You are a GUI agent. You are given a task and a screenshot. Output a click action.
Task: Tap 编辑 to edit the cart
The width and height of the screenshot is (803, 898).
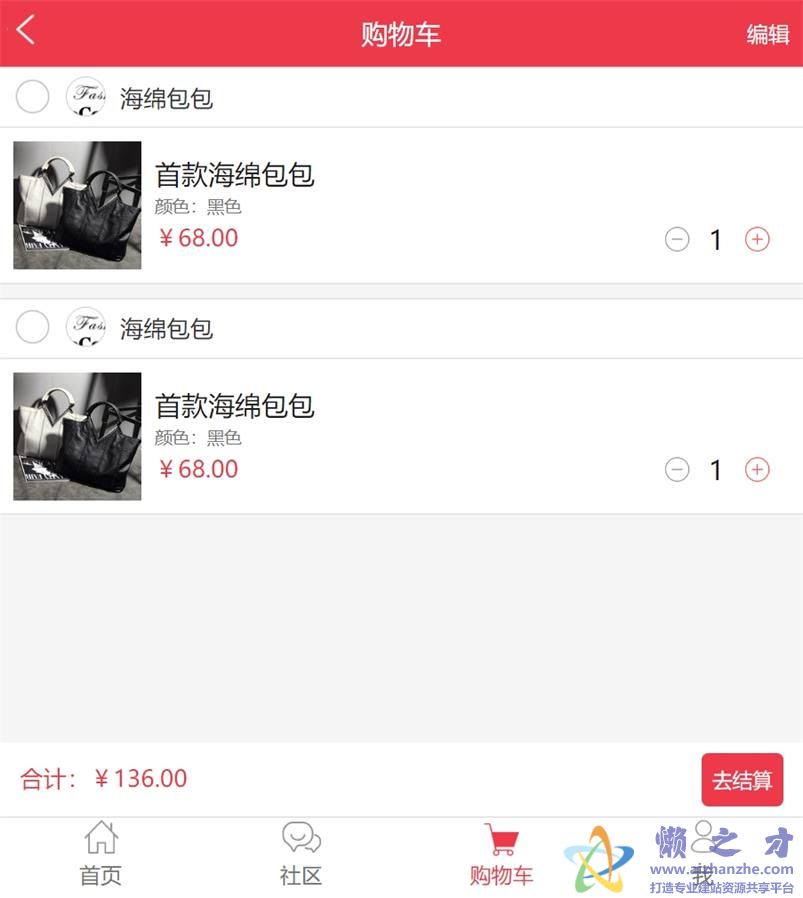[768, 35]
